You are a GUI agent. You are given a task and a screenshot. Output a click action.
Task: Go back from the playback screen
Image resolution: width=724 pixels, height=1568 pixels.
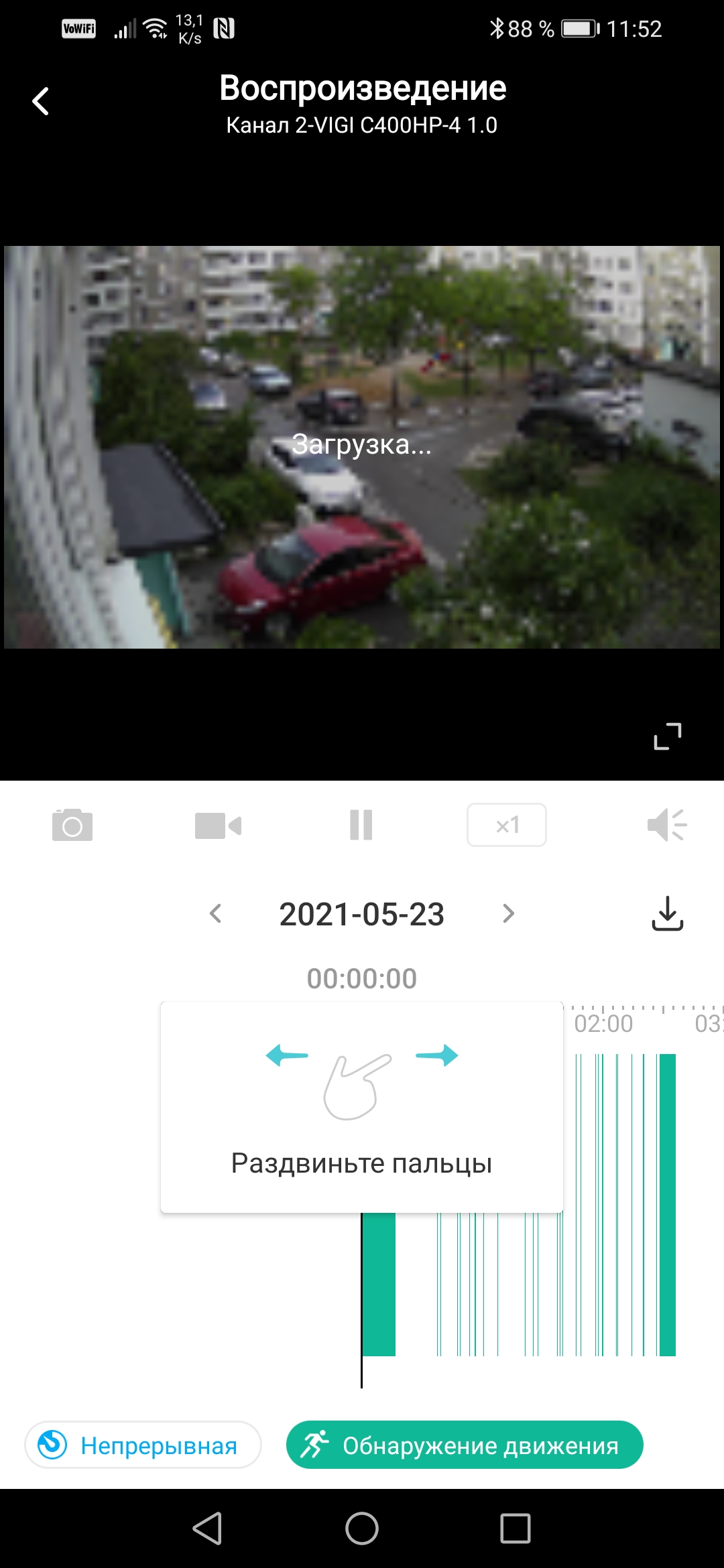pyautogui.click(x=41, y=102)
